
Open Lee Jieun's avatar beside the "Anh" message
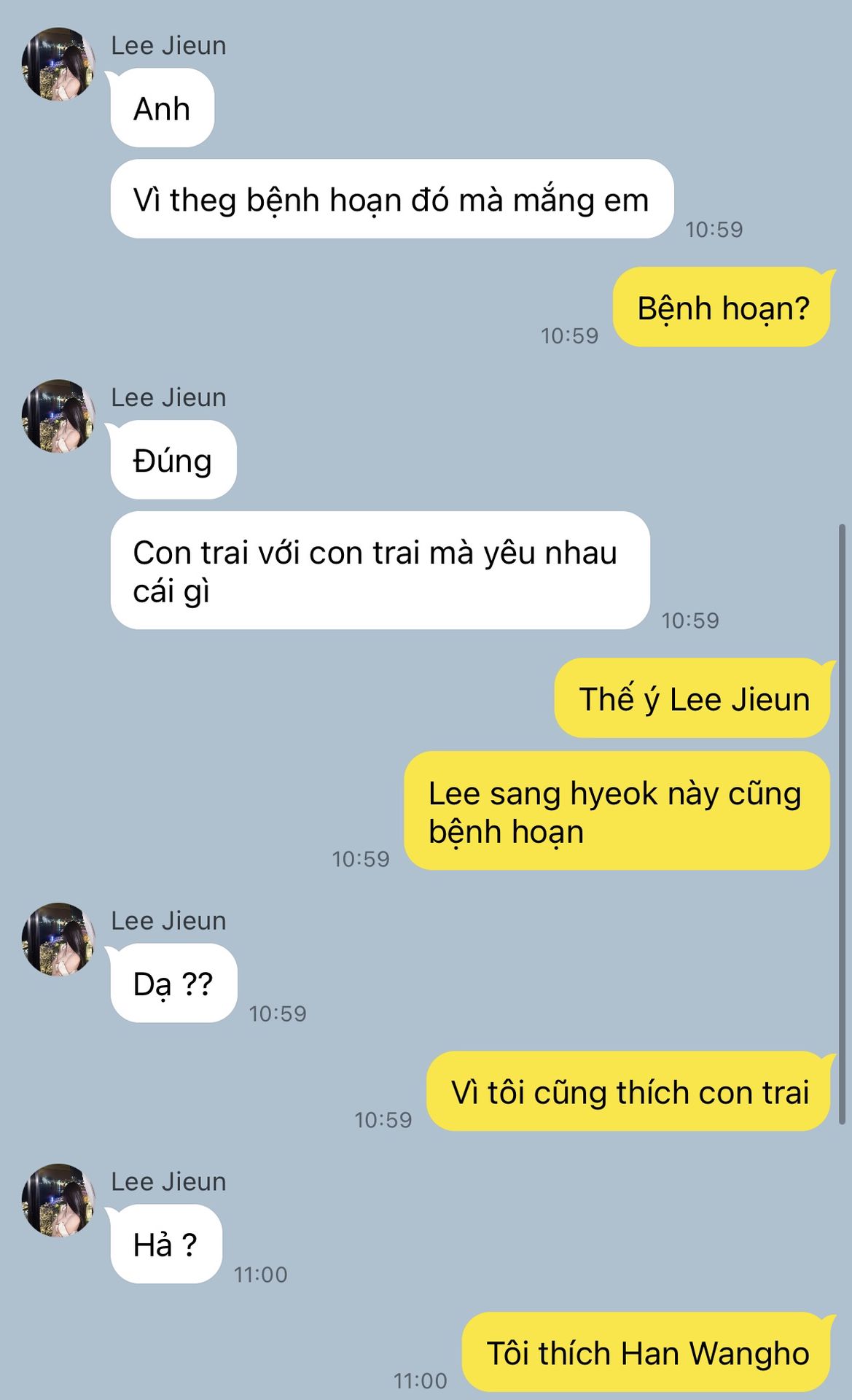[58, 64]
